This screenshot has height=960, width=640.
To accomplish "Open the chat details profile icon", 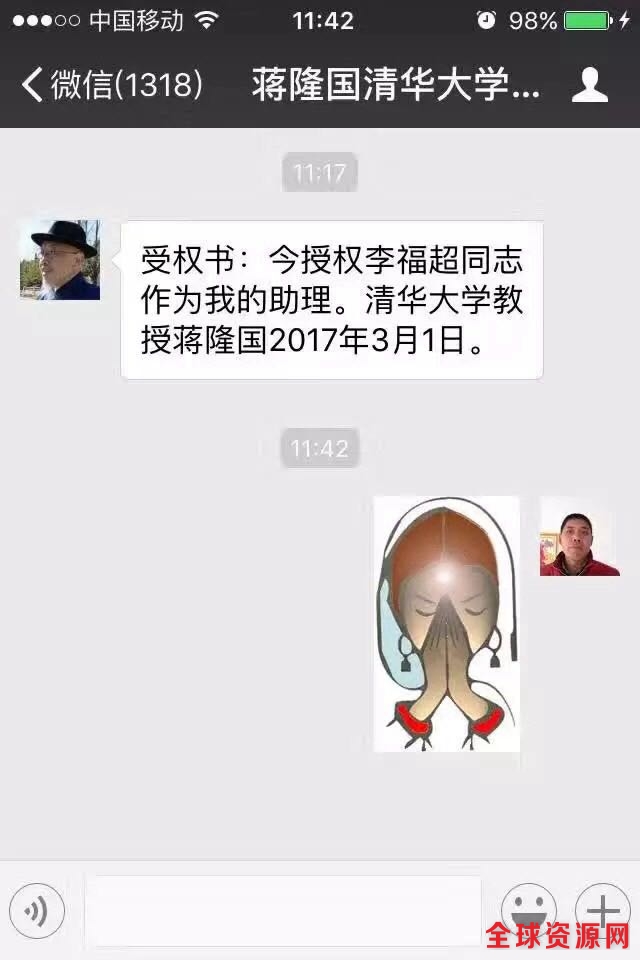I will (x=589, y=85).
